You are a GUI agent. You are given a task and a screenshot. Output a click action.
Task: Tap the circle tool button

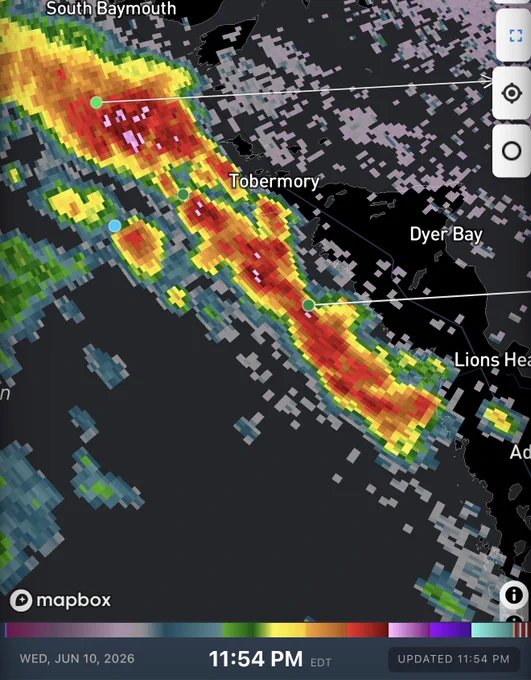pos(512,151)
